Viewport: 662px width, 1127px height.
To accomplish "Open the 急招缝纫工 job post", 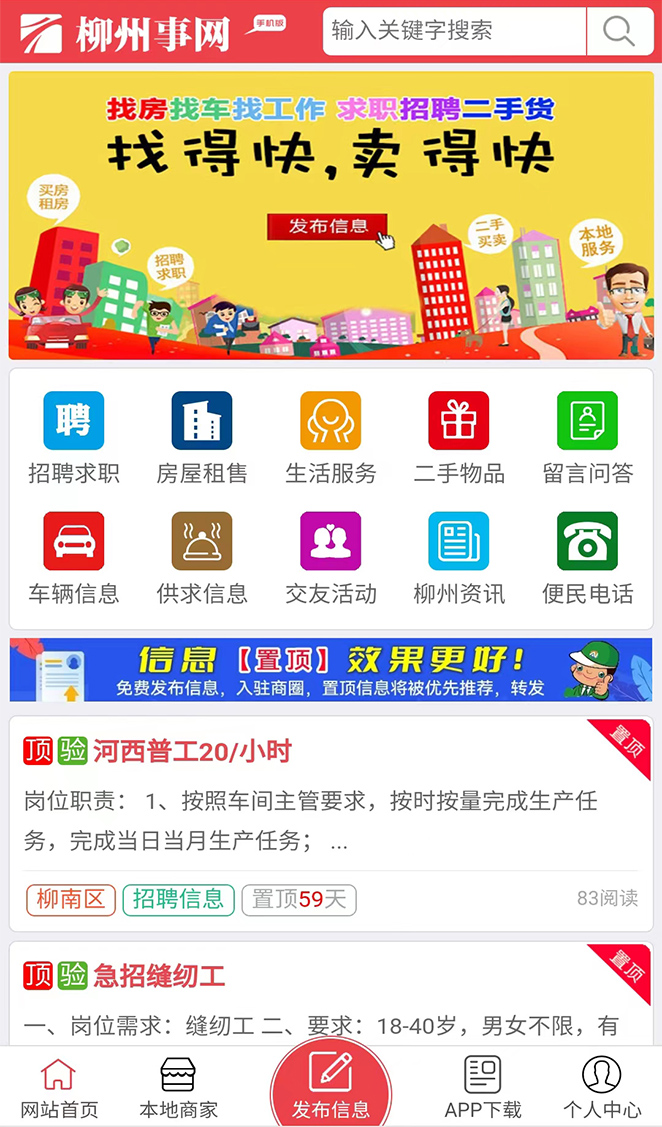I will click(x=159, y=975).
